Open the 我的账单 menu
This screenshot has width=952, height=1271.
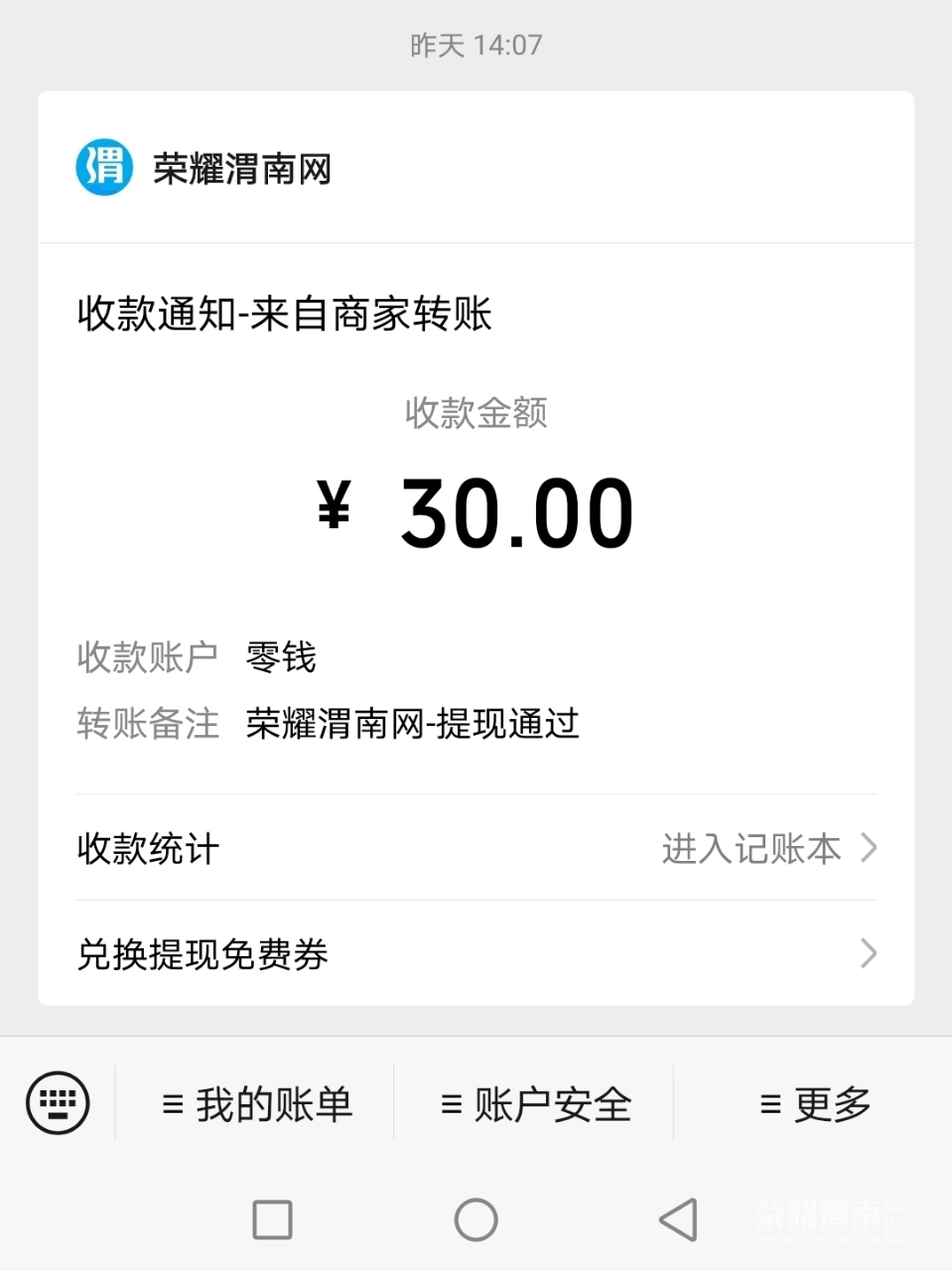pyautogui.click(x=256, y=1104)
